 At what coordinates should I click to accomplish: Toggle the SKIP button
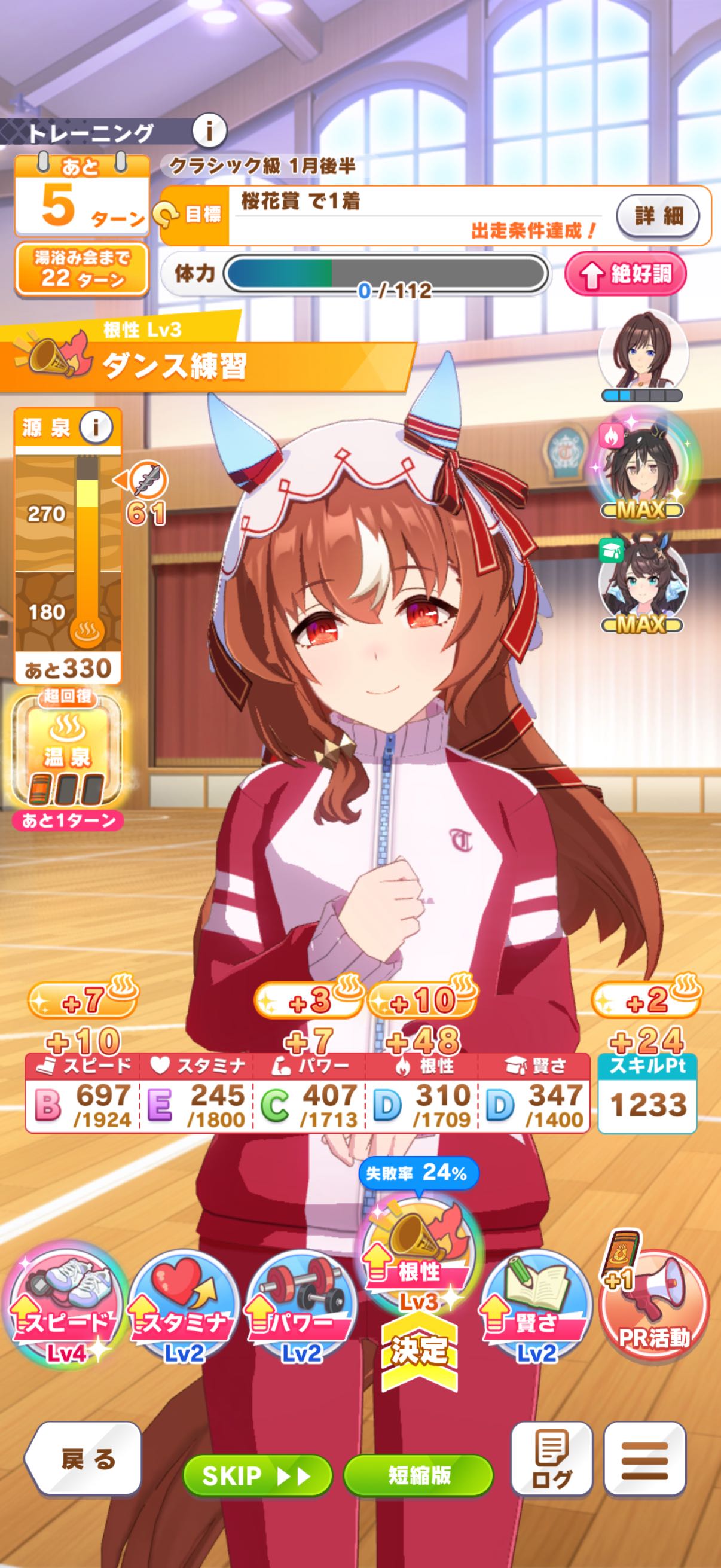[257, 1475]
